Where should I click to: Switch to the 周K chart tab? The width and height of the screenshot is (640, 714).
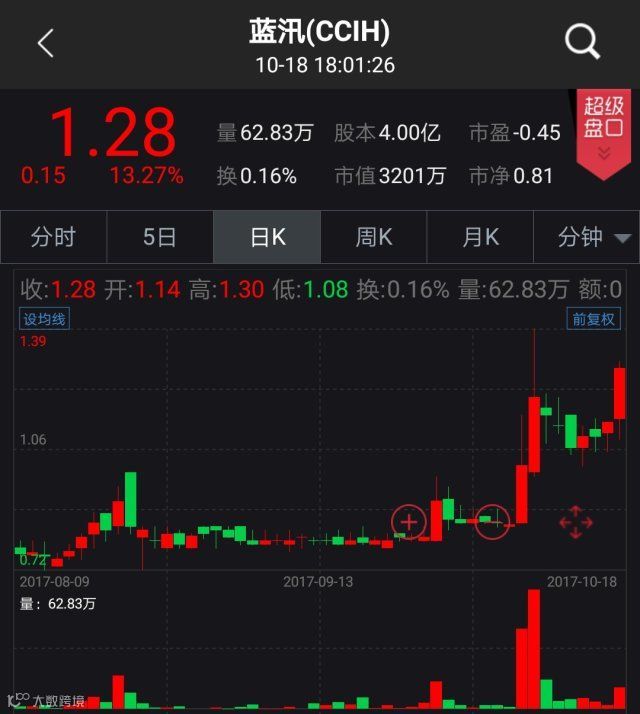[x=374, y=237]
